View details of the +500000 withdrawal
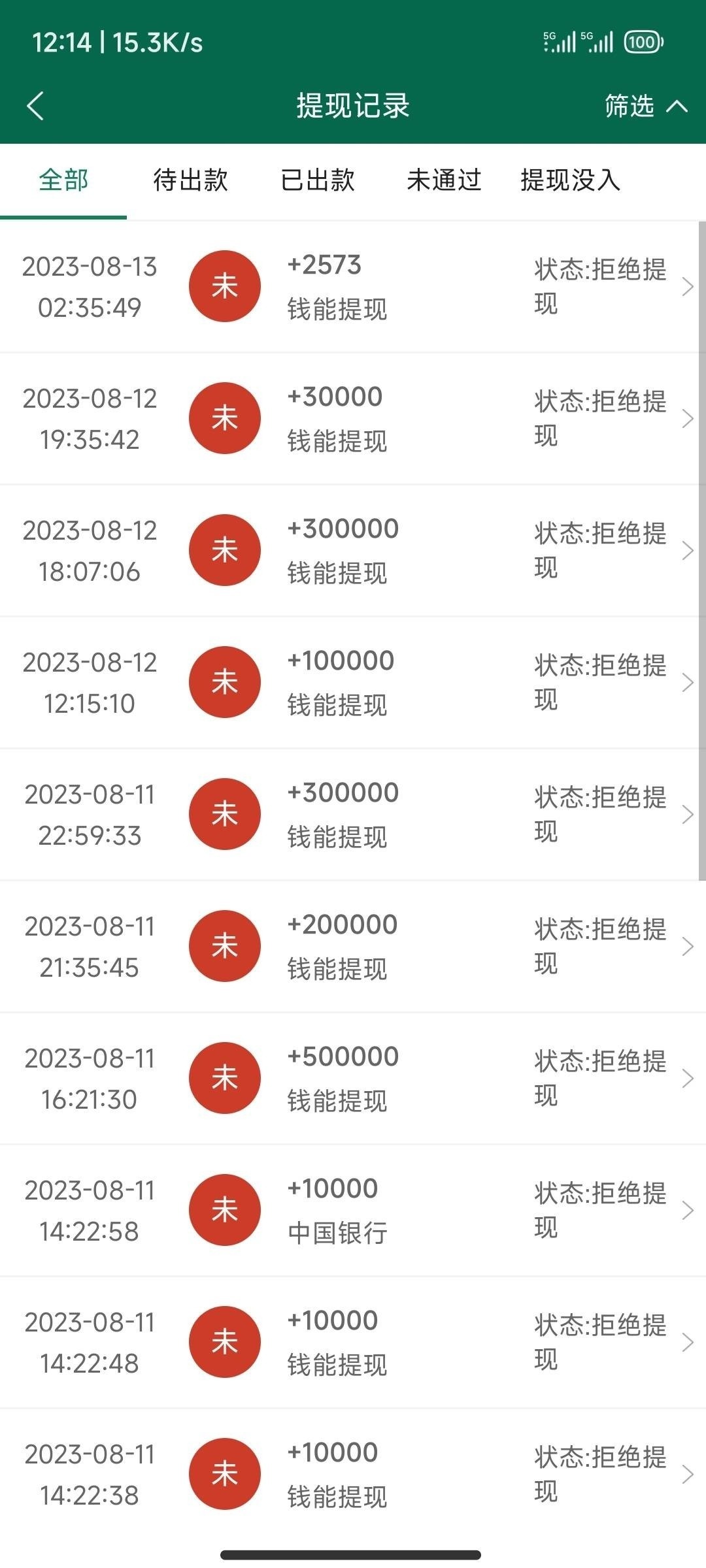The width and height of the screenshot is (706, 1568). [x=353, y=1079]
